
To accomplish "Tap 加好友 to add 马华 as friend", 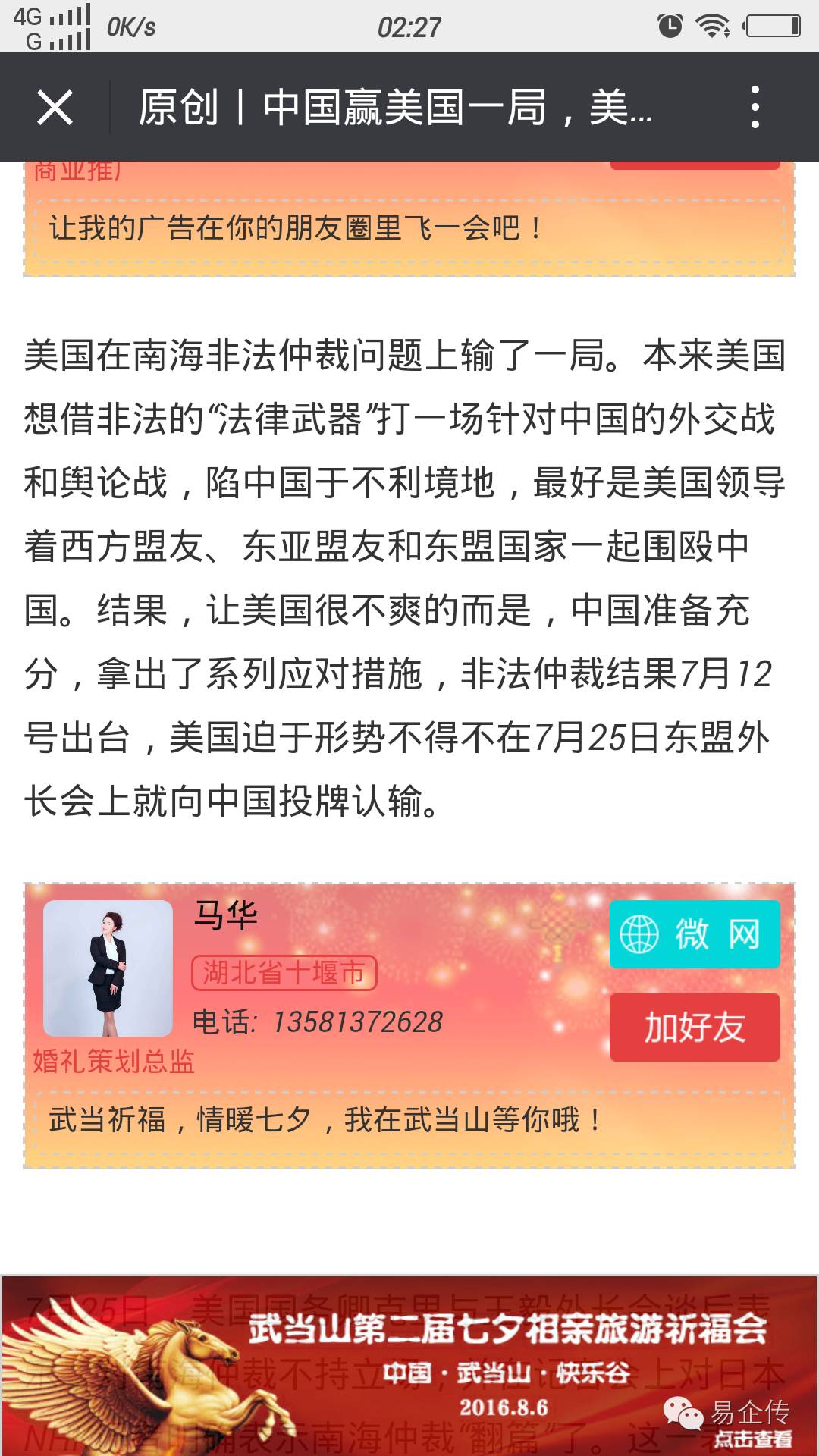I will click(694, 1028).
